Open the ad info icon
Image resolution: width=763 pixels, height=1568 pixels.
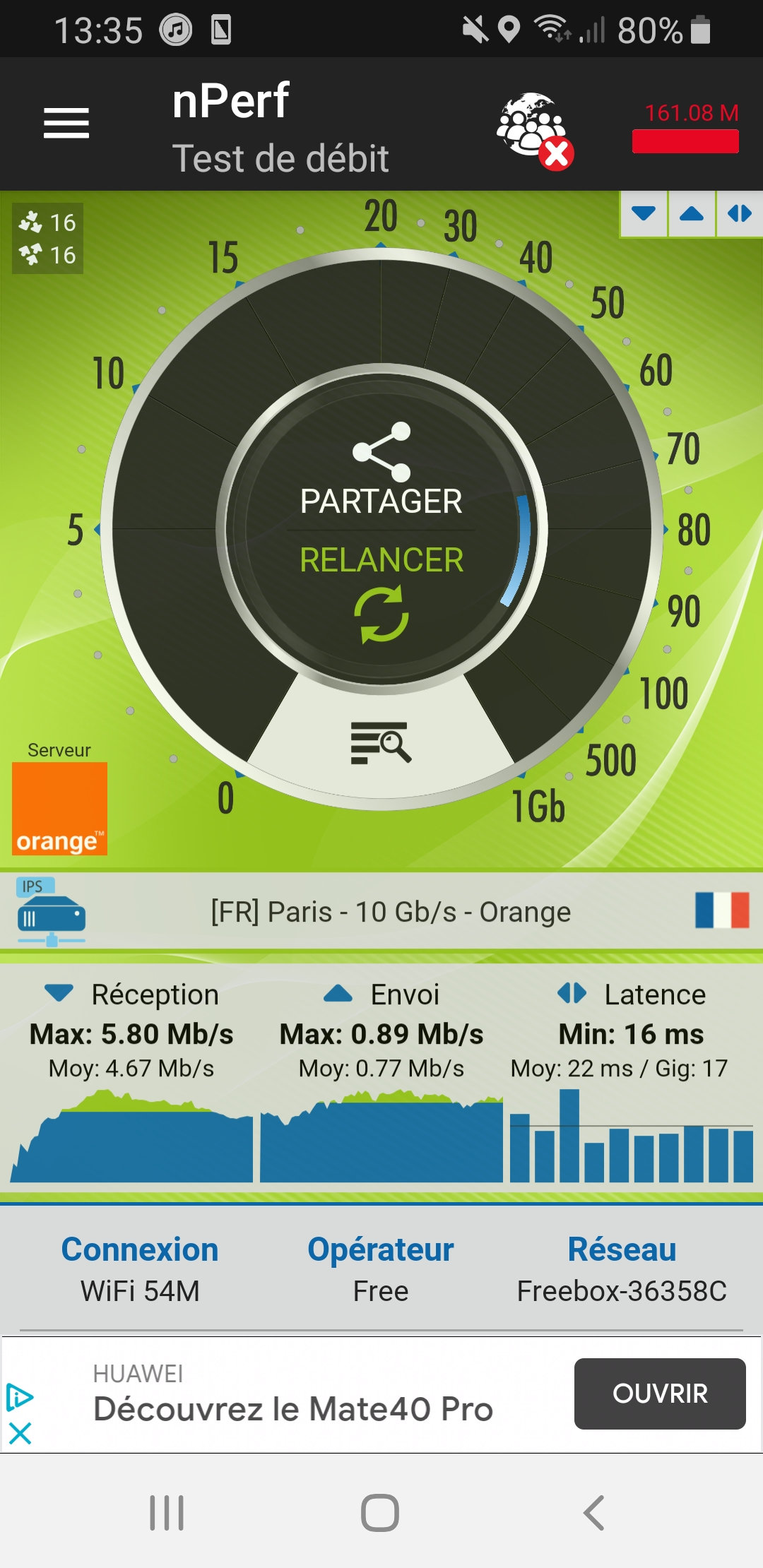pyautogui.click(x=20, y=1396)
